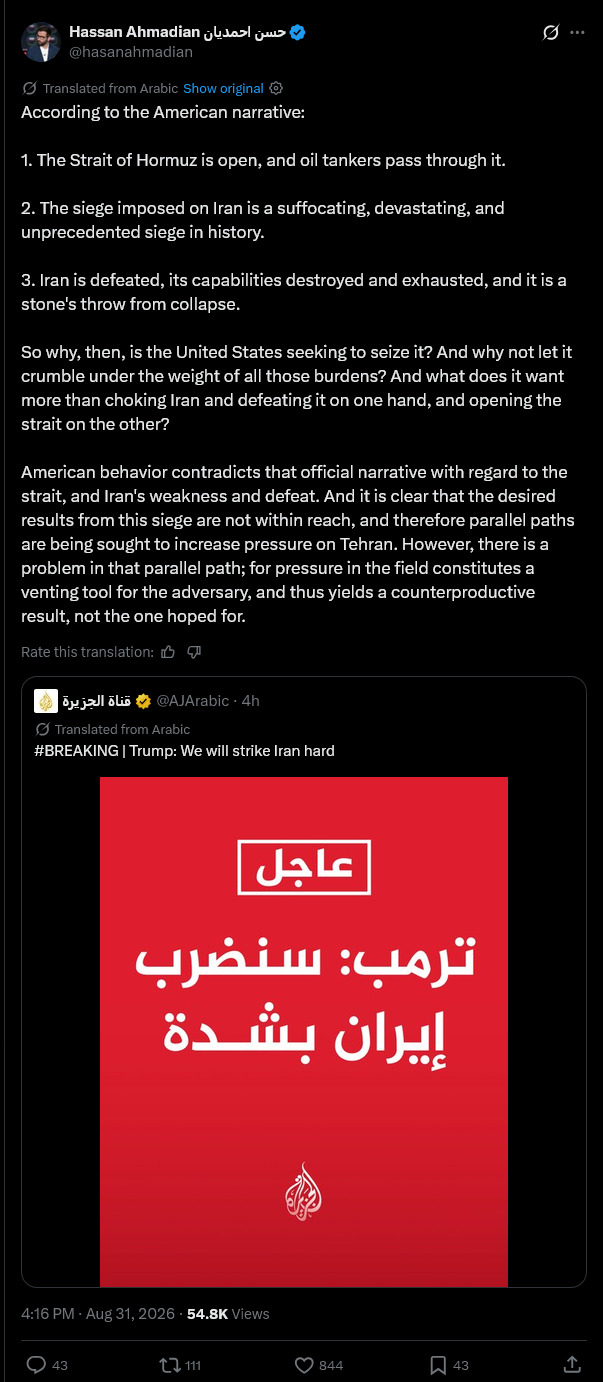Image resolution: width=603 pixels, height=1382 pixels.
Task: Tap the Grok icon beside the post
Action: click(x=550, y=33)
